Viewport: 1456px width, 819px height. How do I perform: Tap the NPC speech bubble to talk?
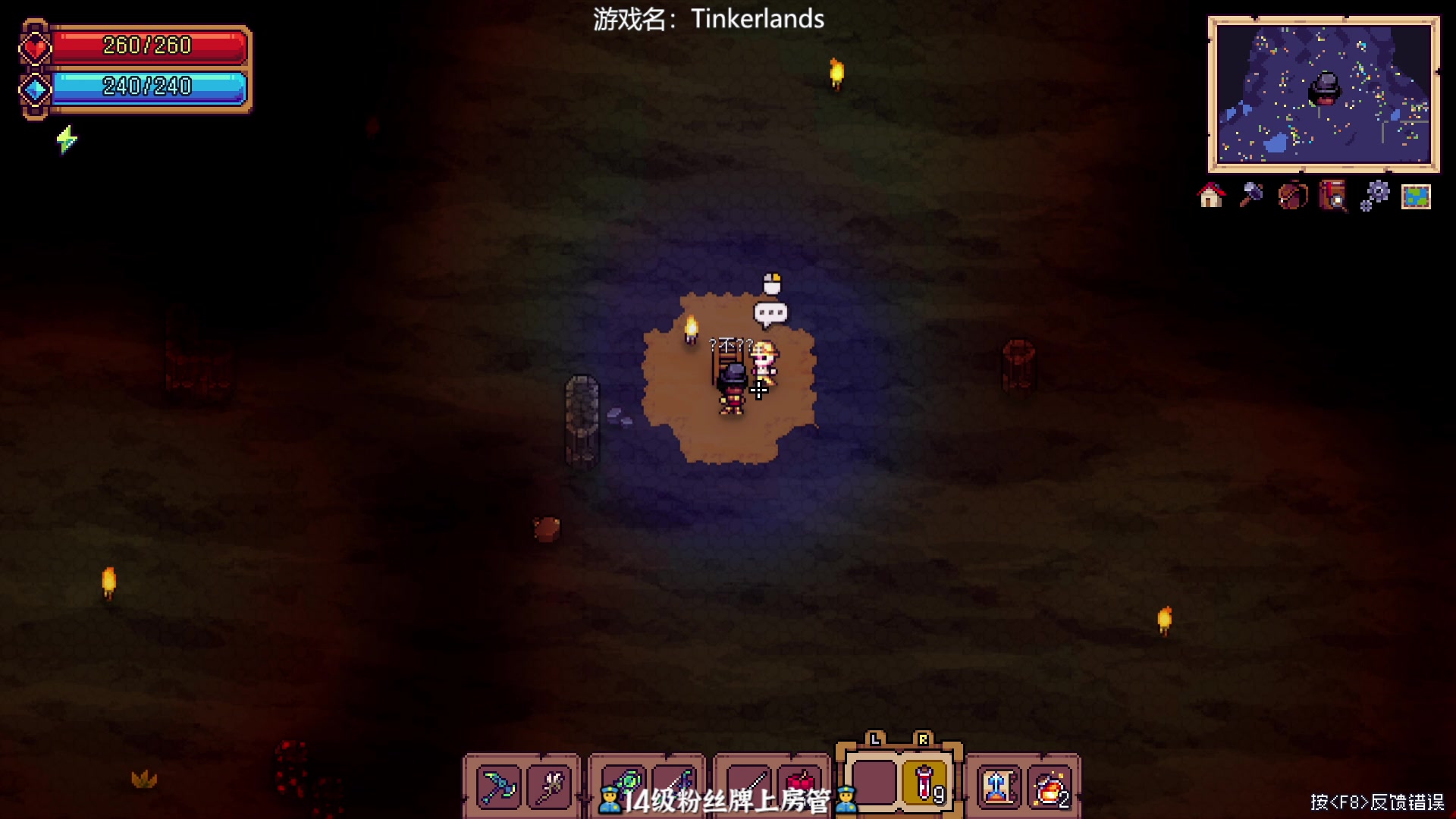pos(770,313)
